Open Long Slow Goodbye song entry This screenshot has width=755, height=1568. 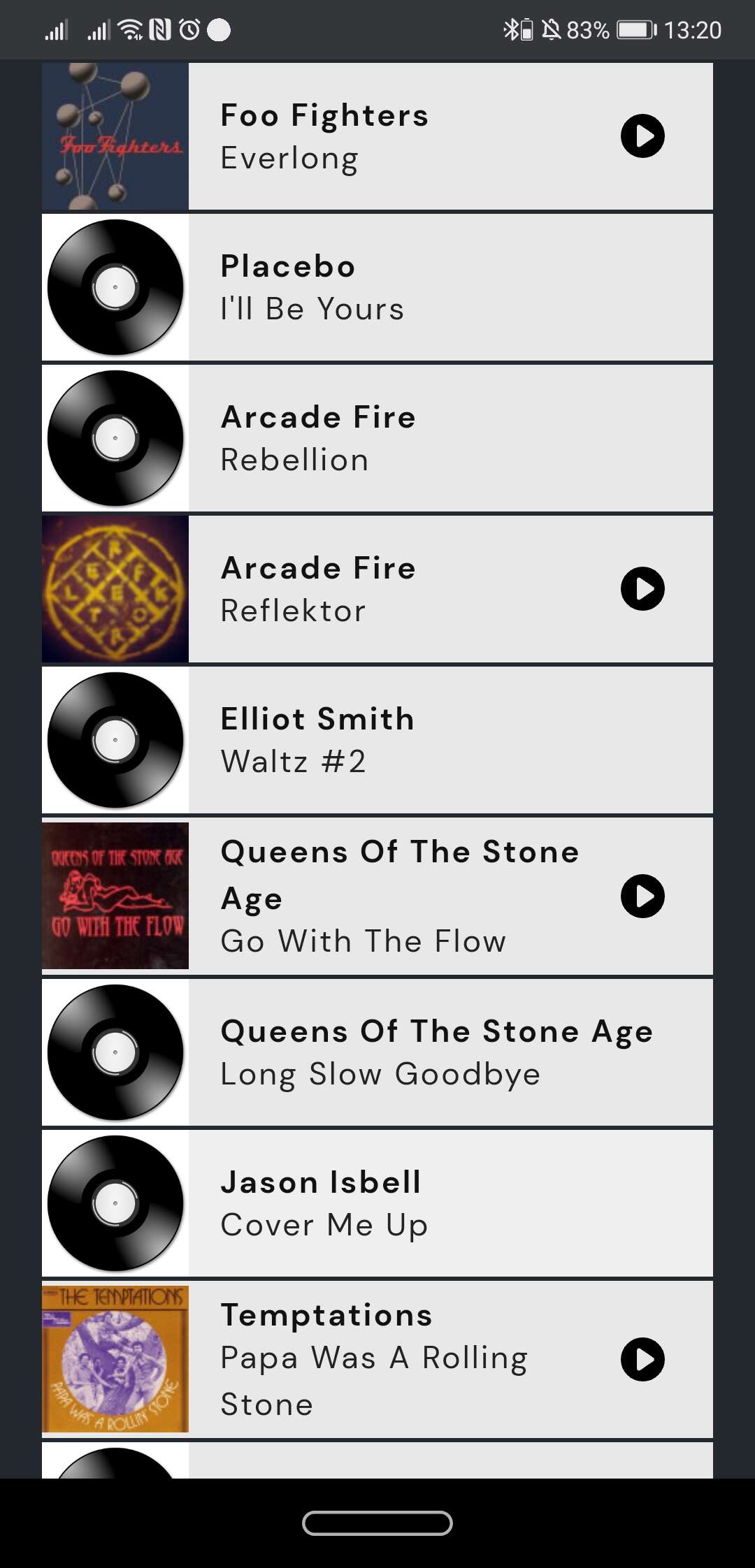[377, 1052]
